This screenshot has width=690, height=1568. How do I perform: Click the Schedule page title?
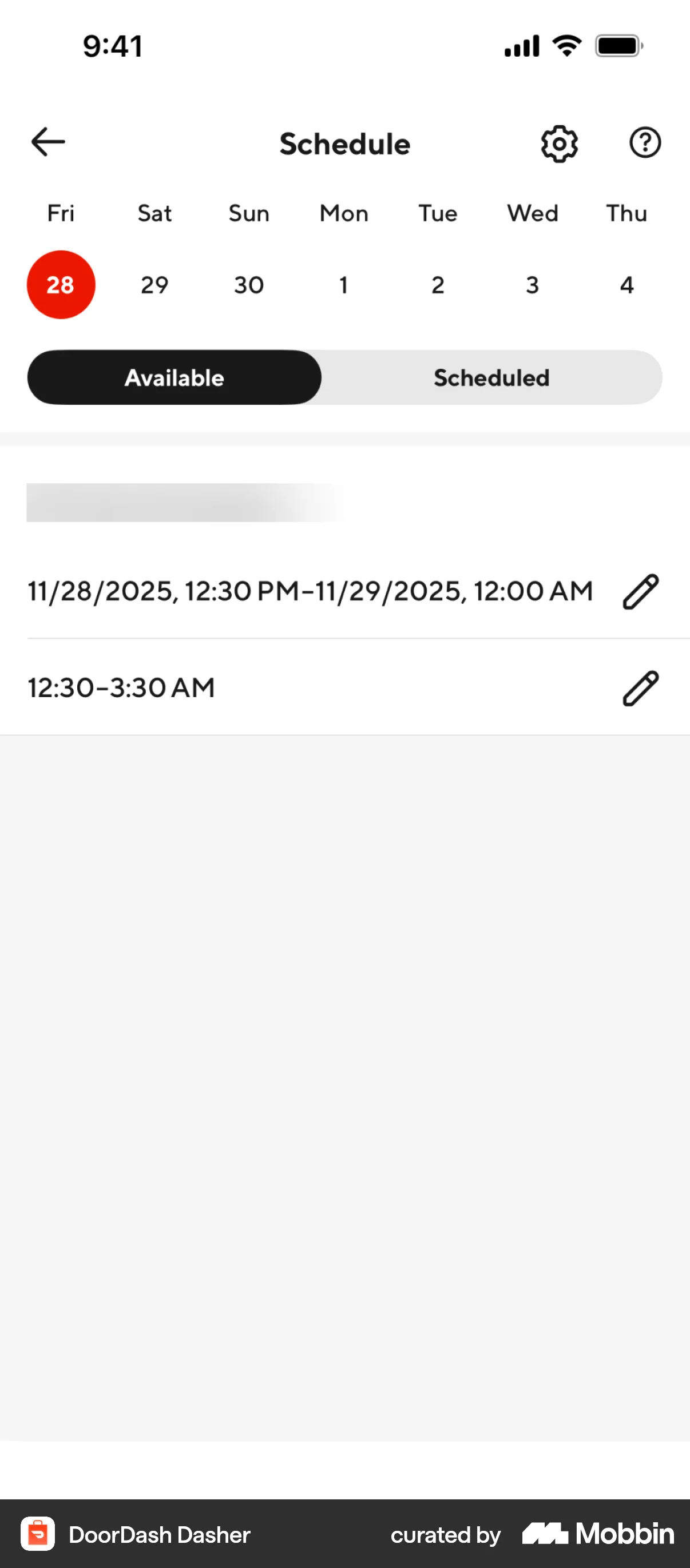pos(344,143)
